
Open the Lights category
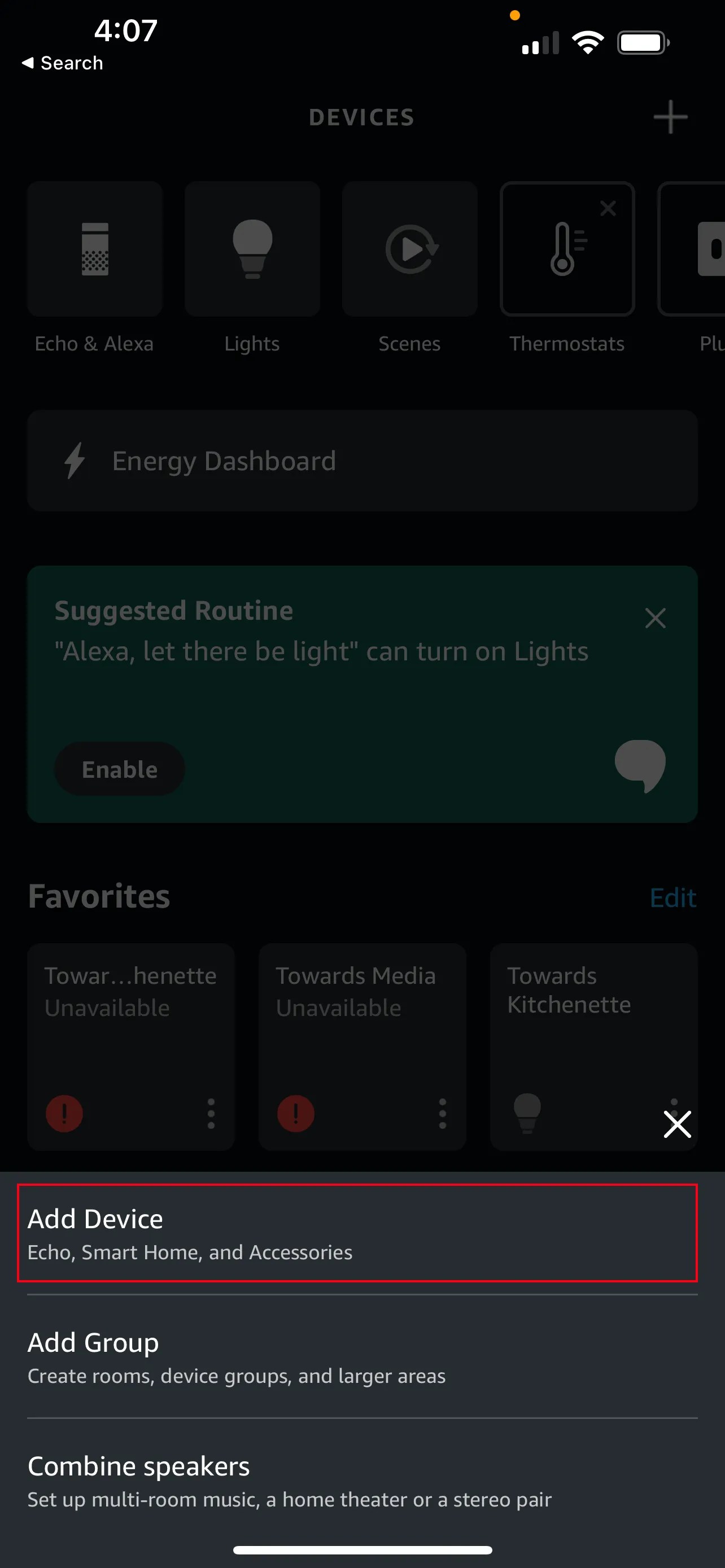click(x=252, y=249)
